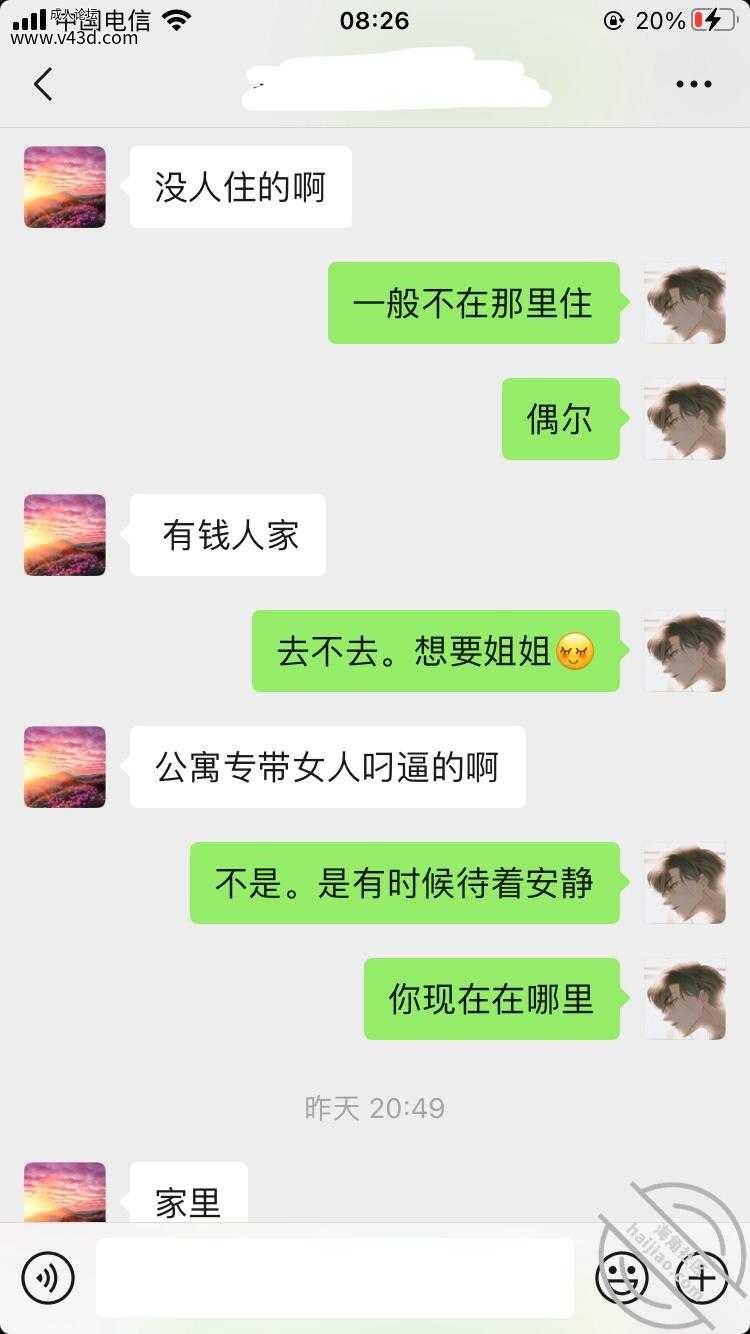Screen dimensions: 750x1334
Task: Open the plus attachment menu
Action: tap(702, 1277)
